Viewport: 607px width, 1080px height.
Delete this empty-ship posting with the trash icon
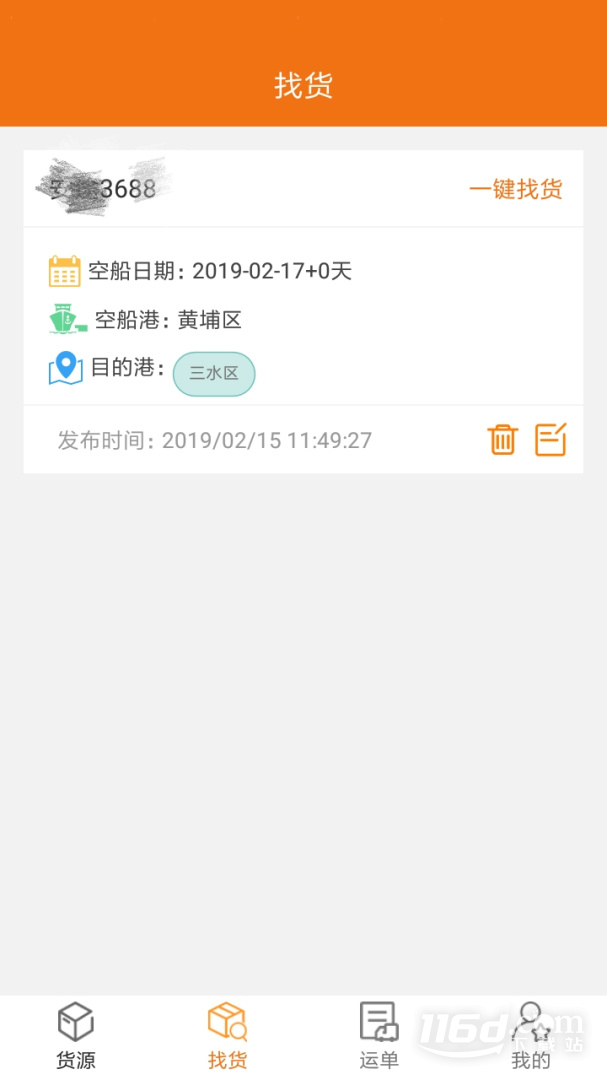click(x=502, y=439)
